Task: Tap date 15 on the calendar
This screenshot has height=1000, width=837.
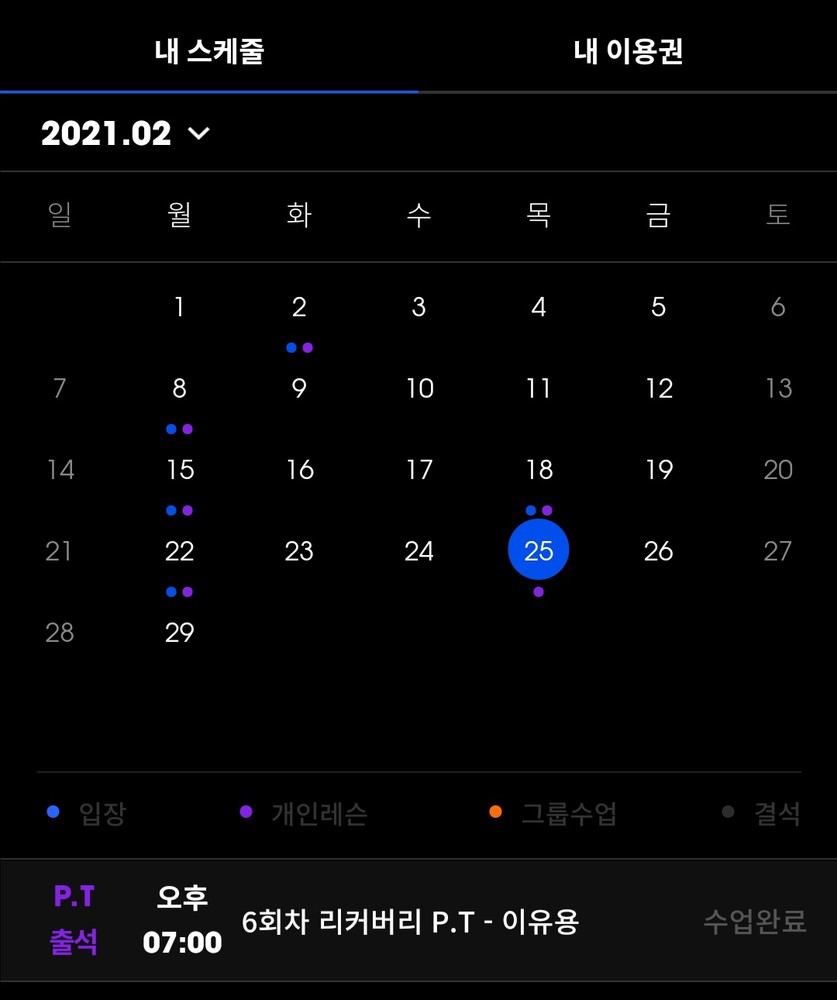Action: pyautogui.click(x=179, y=470)
